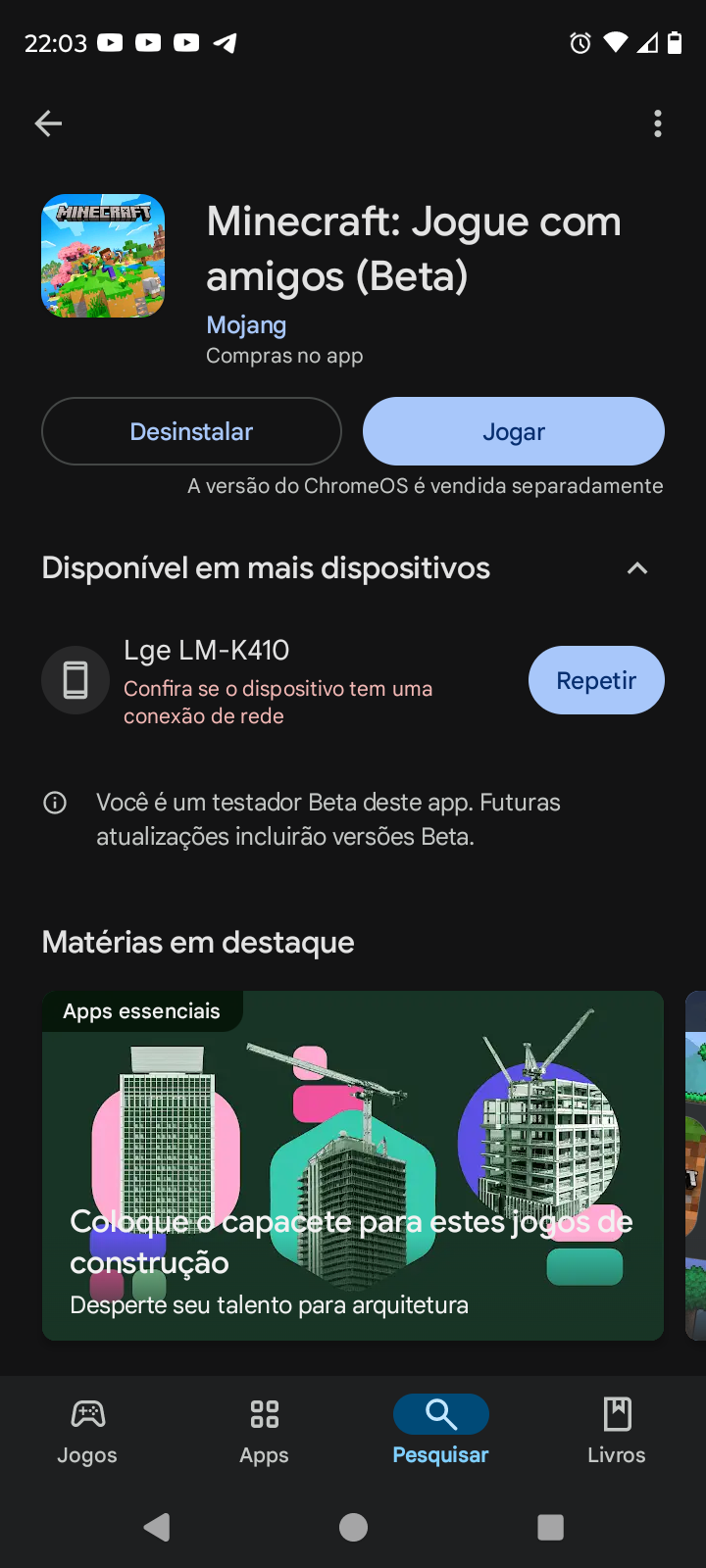Open the Apps essenciais construction games story

point(353,1164)
